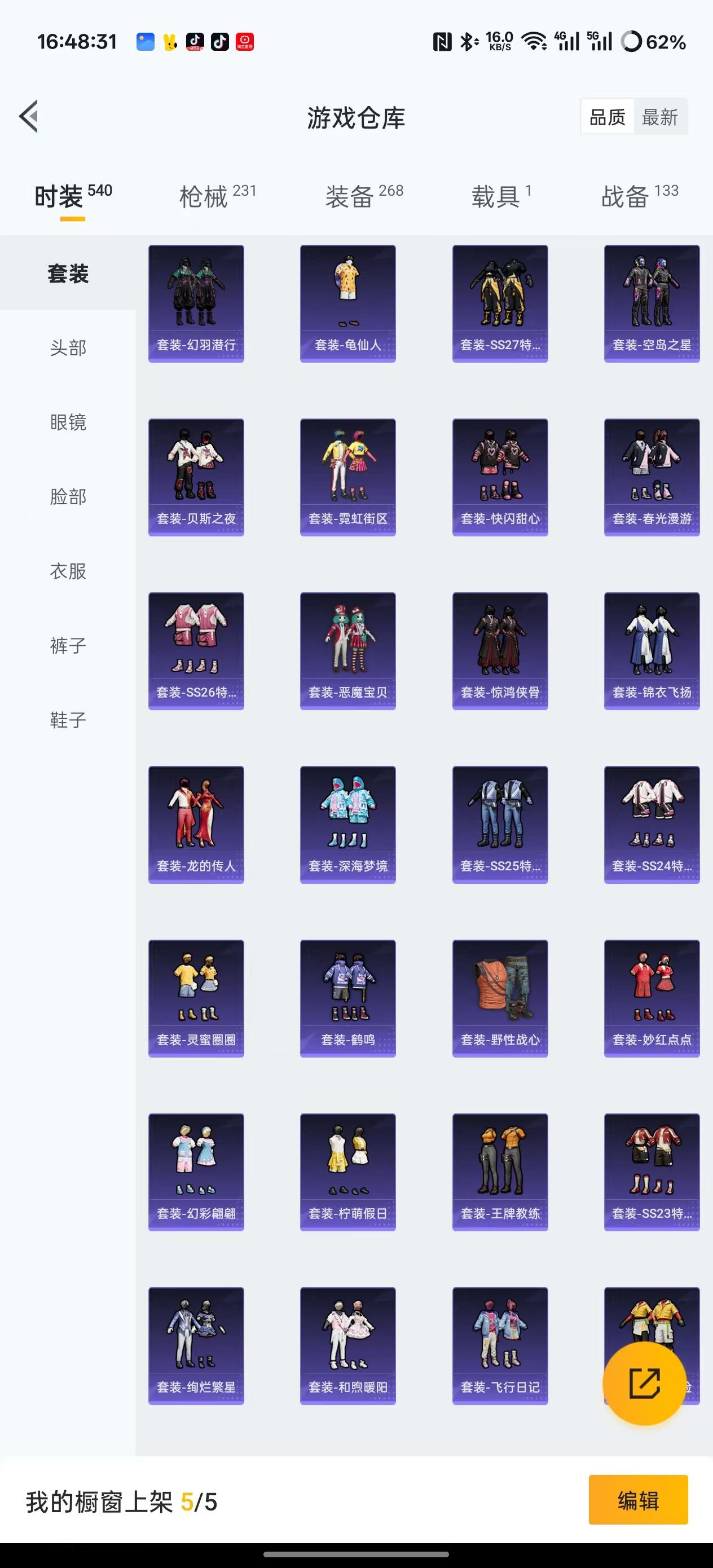Open the 眼镜 category list
Image resolution: width=713 pixels, height=1568 pixels.
pyautogui.click(x=67, y=422)
